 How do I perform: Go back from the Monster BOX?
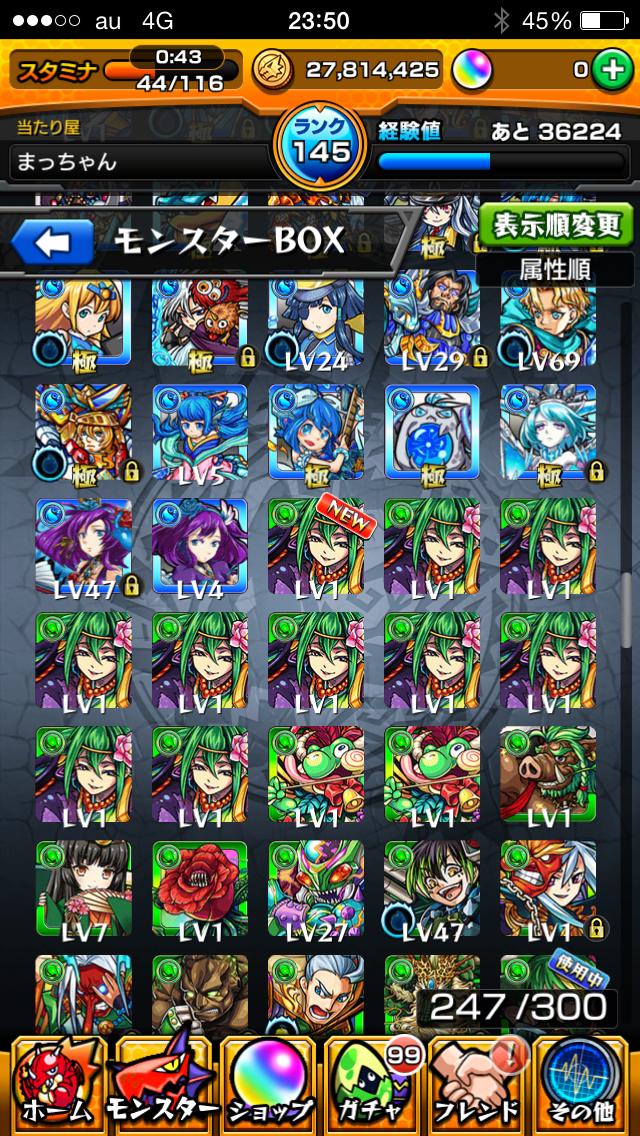53,241
